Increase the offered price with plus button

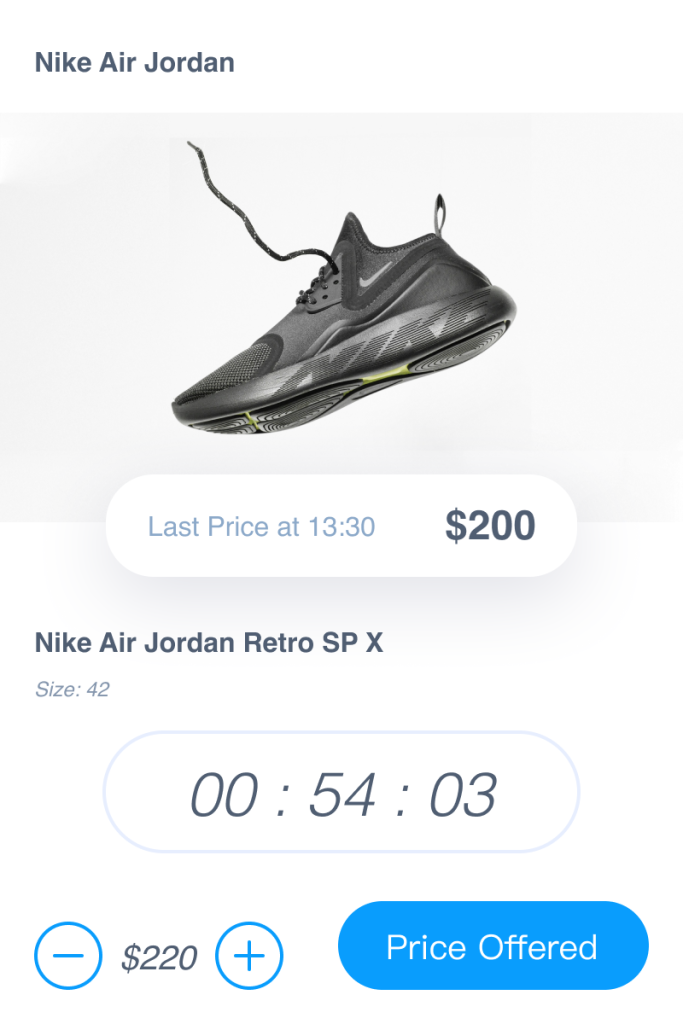[249, 956]
